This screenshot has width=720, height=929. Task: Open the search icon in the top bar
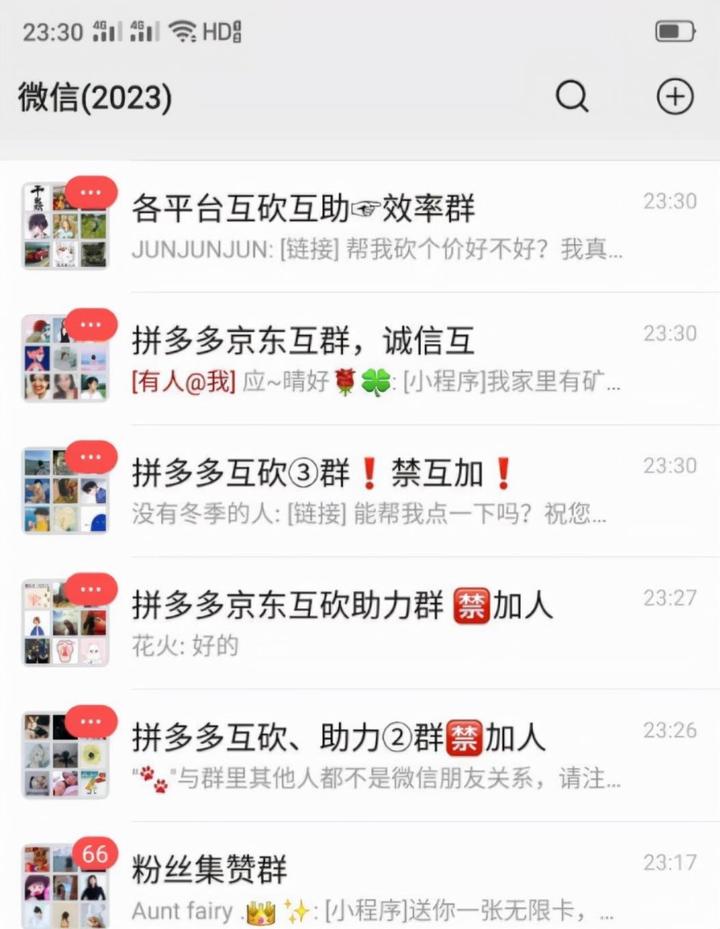click(x=572, y=97)
